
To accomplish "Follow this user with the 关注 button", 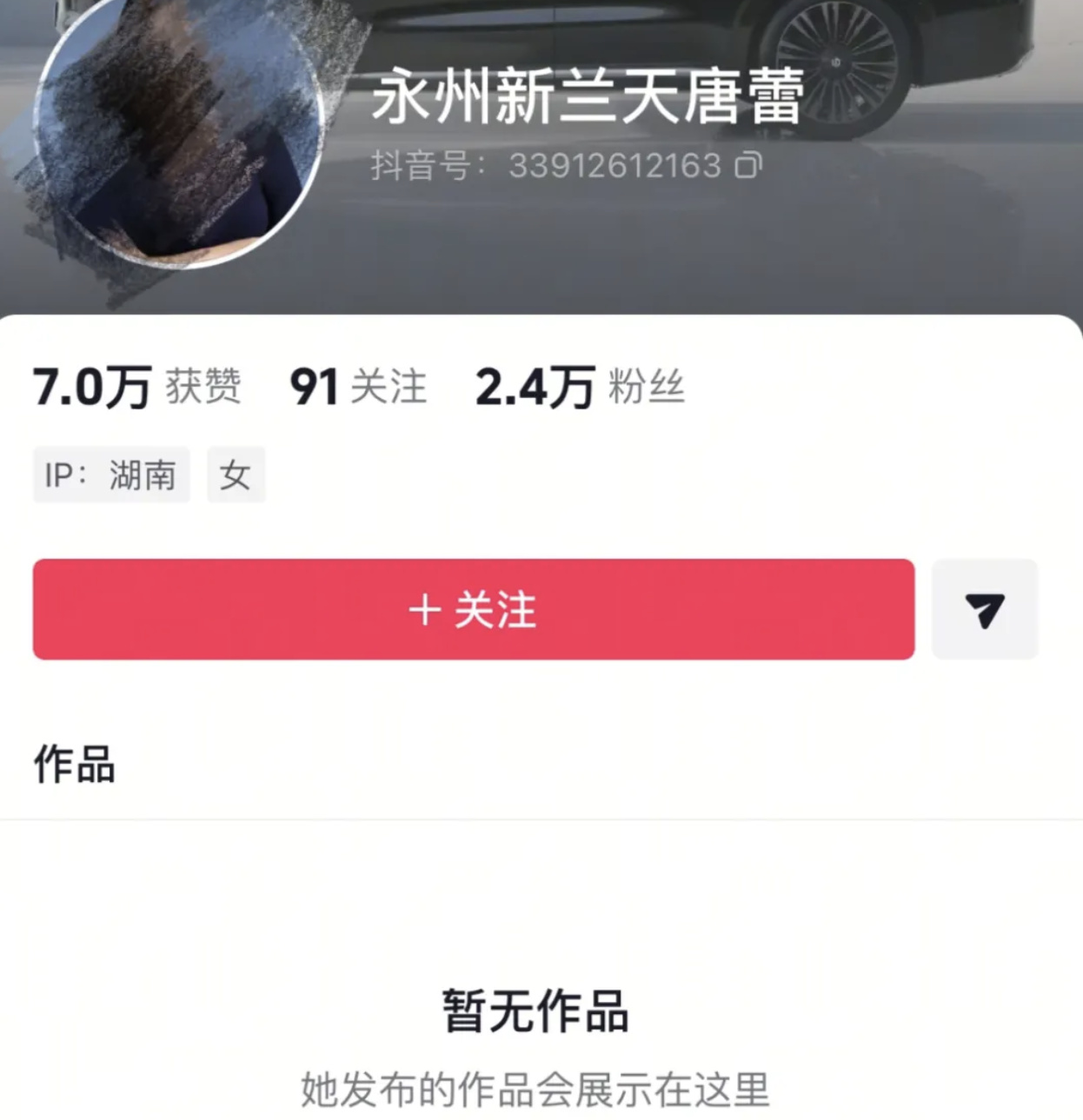I will pyautogui.click(x=473, y=609).
